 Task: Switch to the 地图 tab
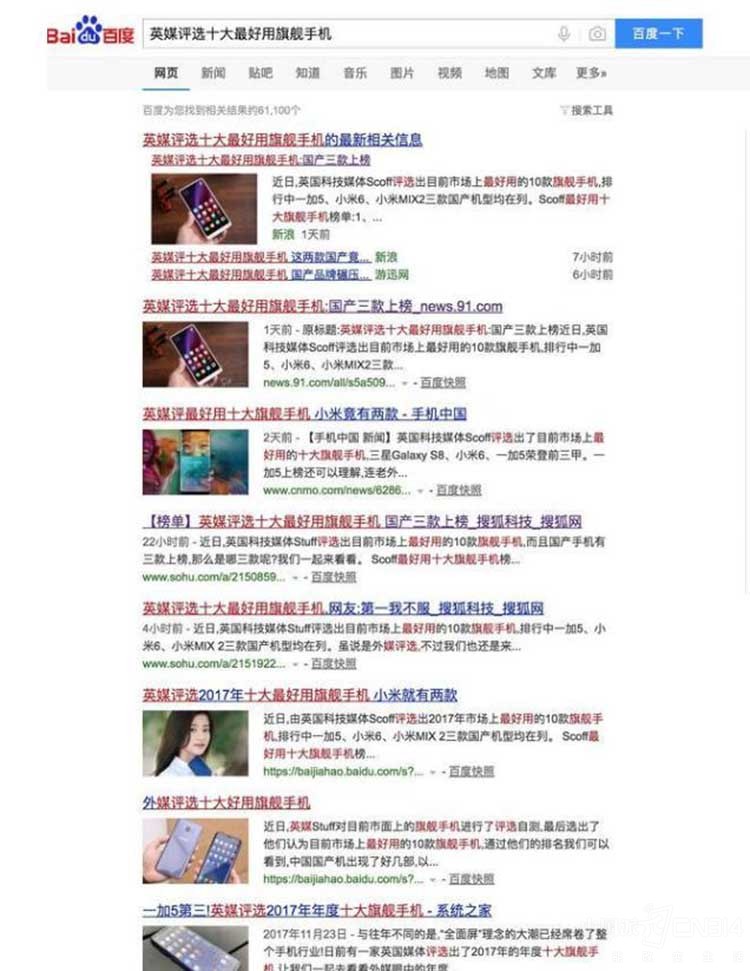click(x=497, y=73)
